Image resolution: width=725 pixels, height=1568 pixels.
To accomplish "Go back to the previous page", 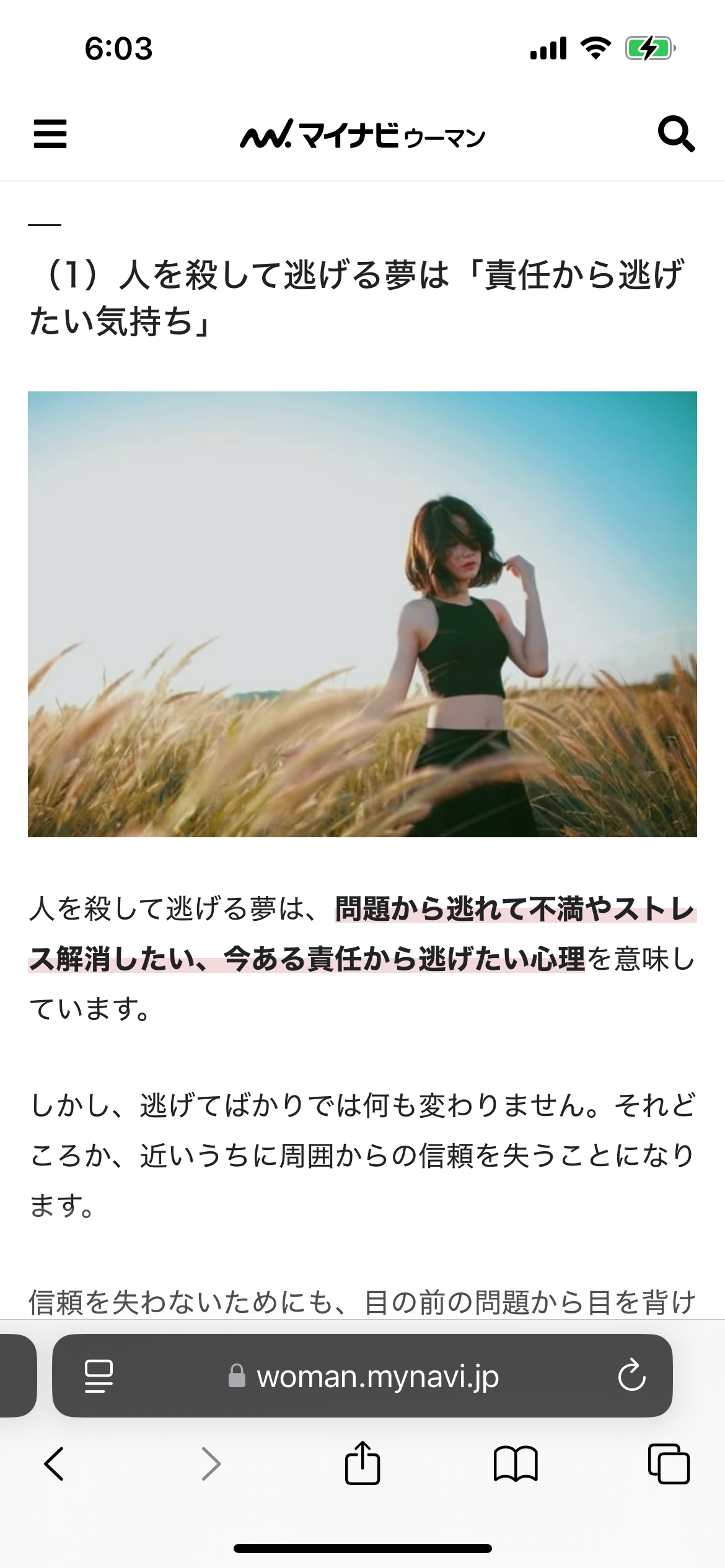I will (55, 1464).
